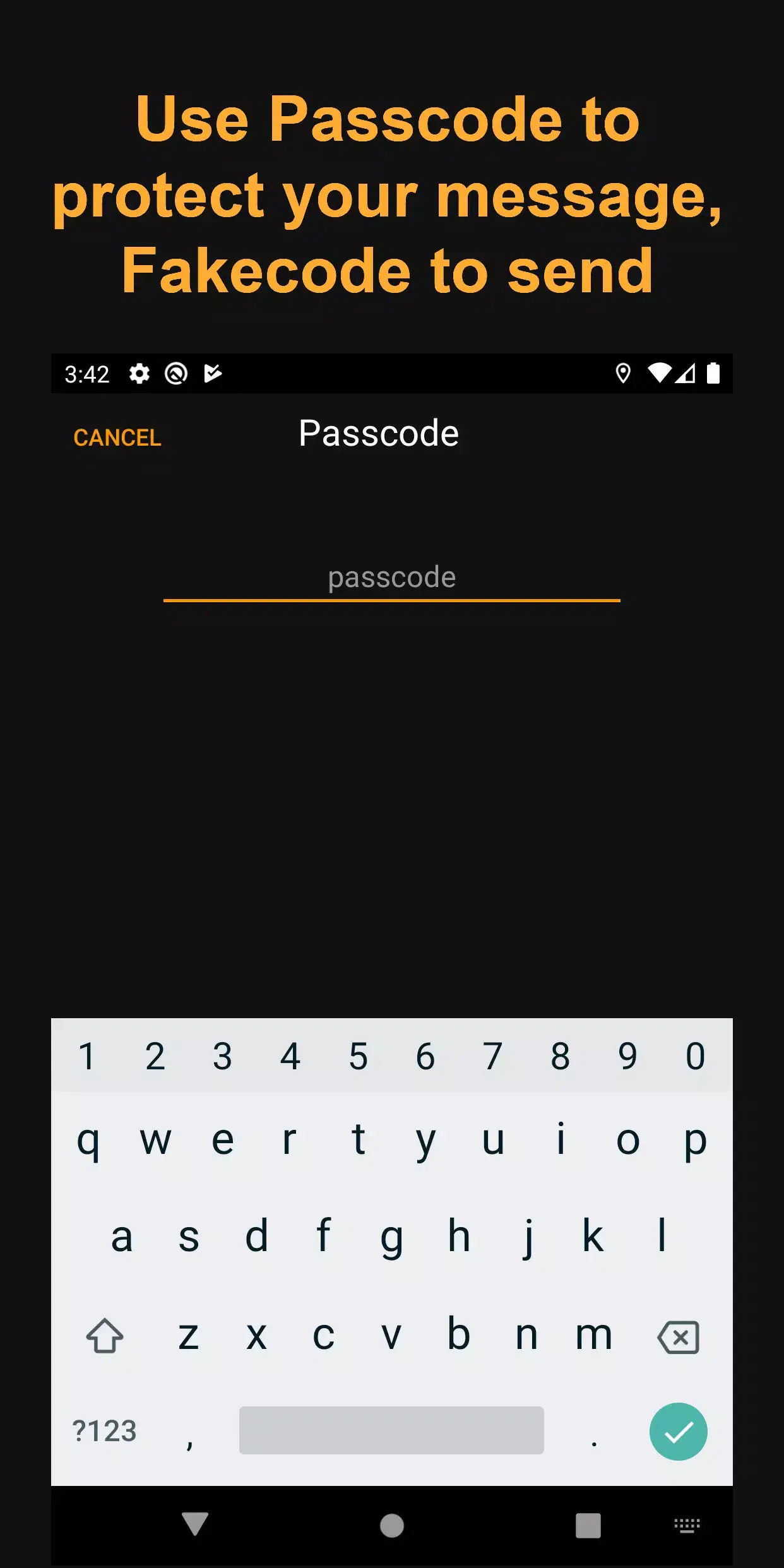
Task: Tap the Wi-Fi icon in the status bar
Action: point(660,374)
